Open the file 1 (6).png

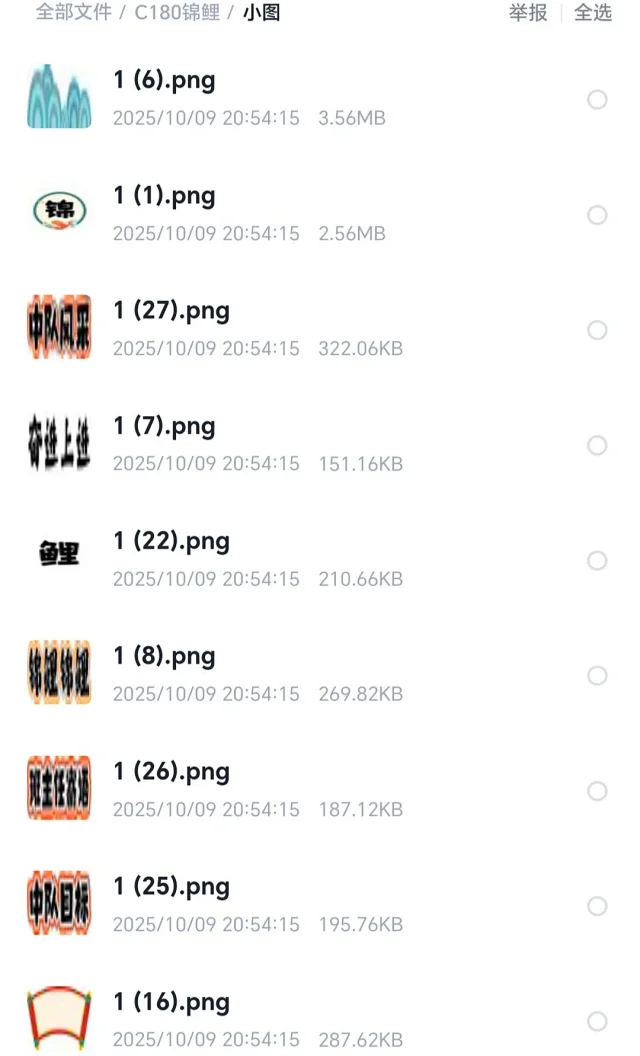point(165,81)
